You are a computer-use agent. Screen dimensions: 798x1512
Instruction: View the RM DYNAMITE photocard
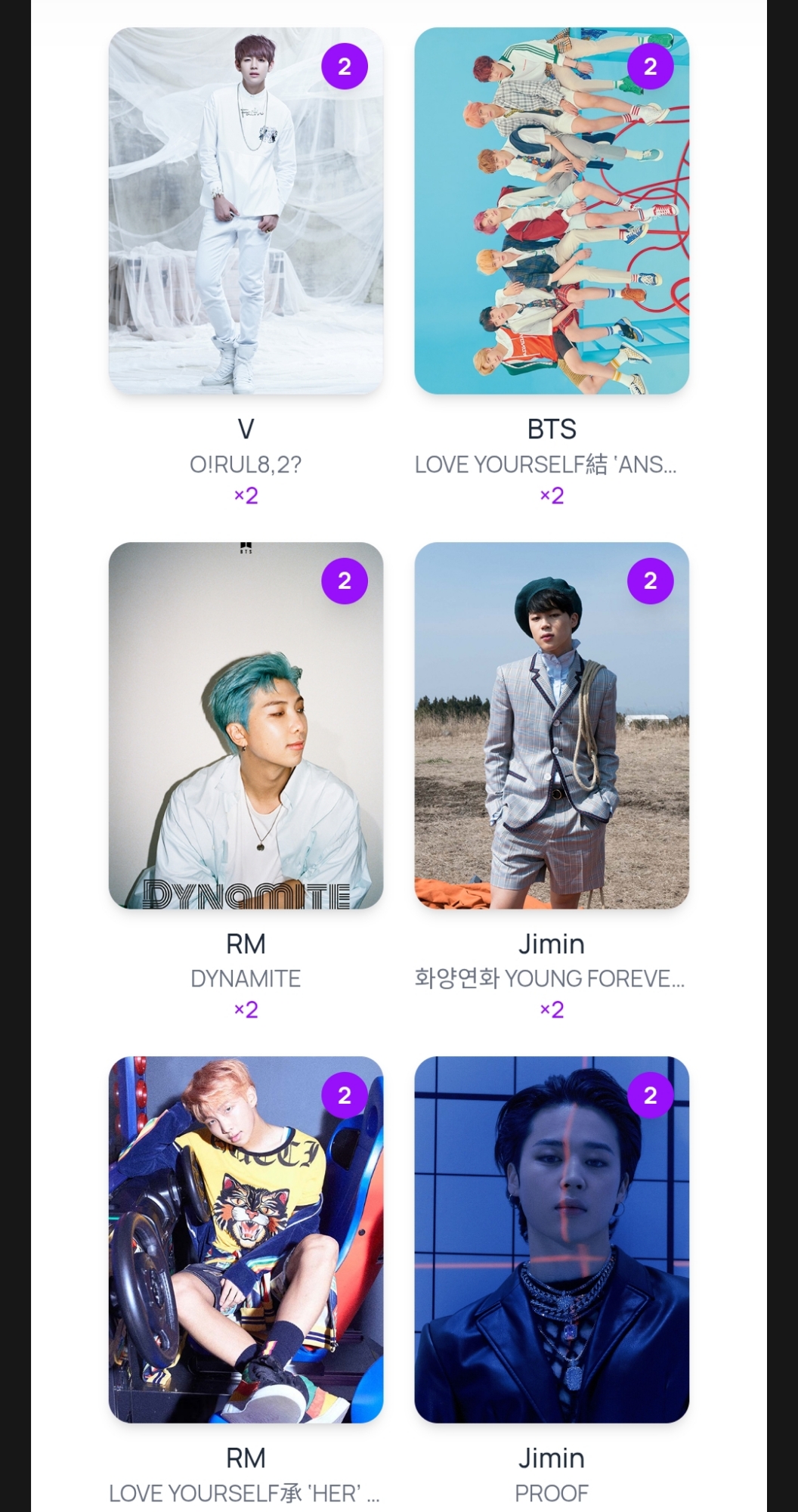(246, 726)
